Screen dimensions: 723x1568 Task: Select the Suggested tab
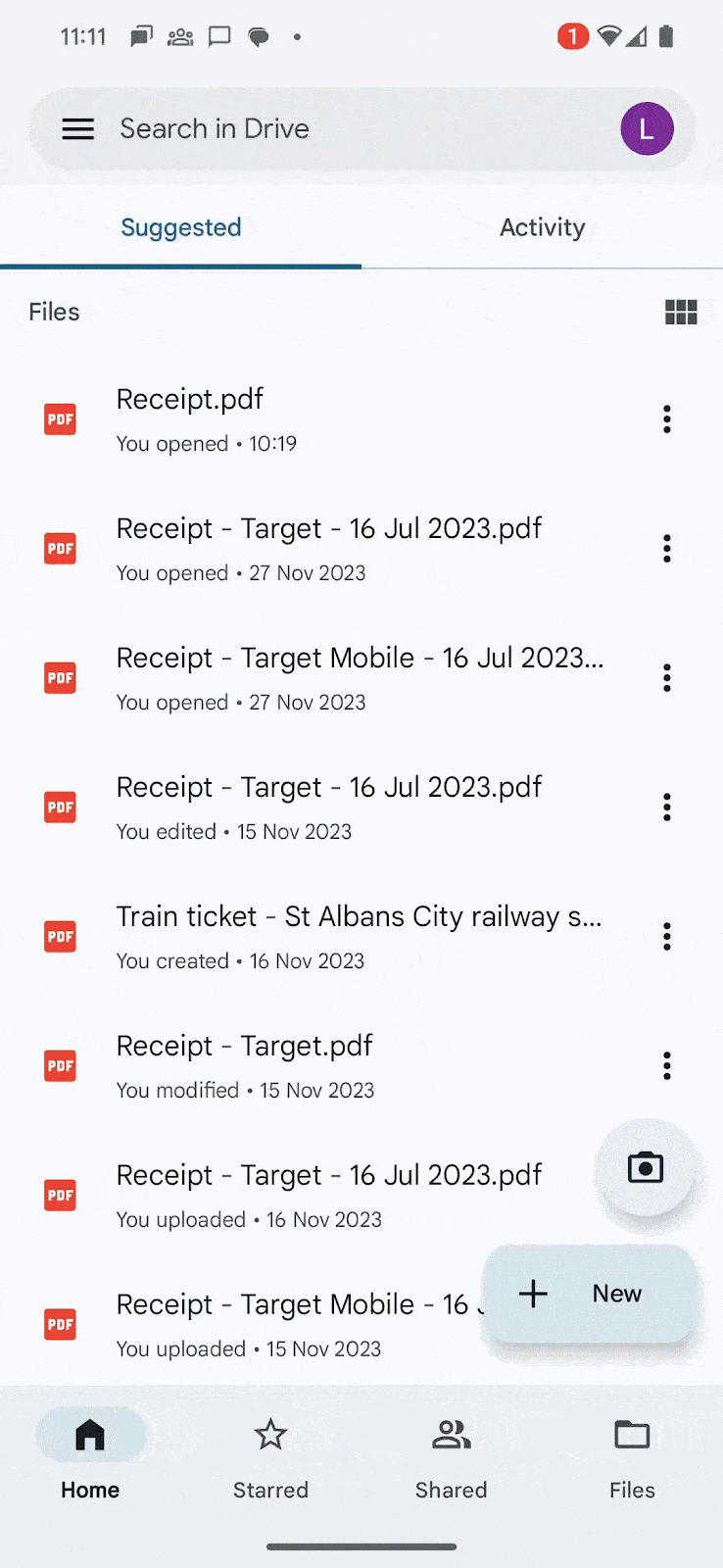(x=181, y=228)
